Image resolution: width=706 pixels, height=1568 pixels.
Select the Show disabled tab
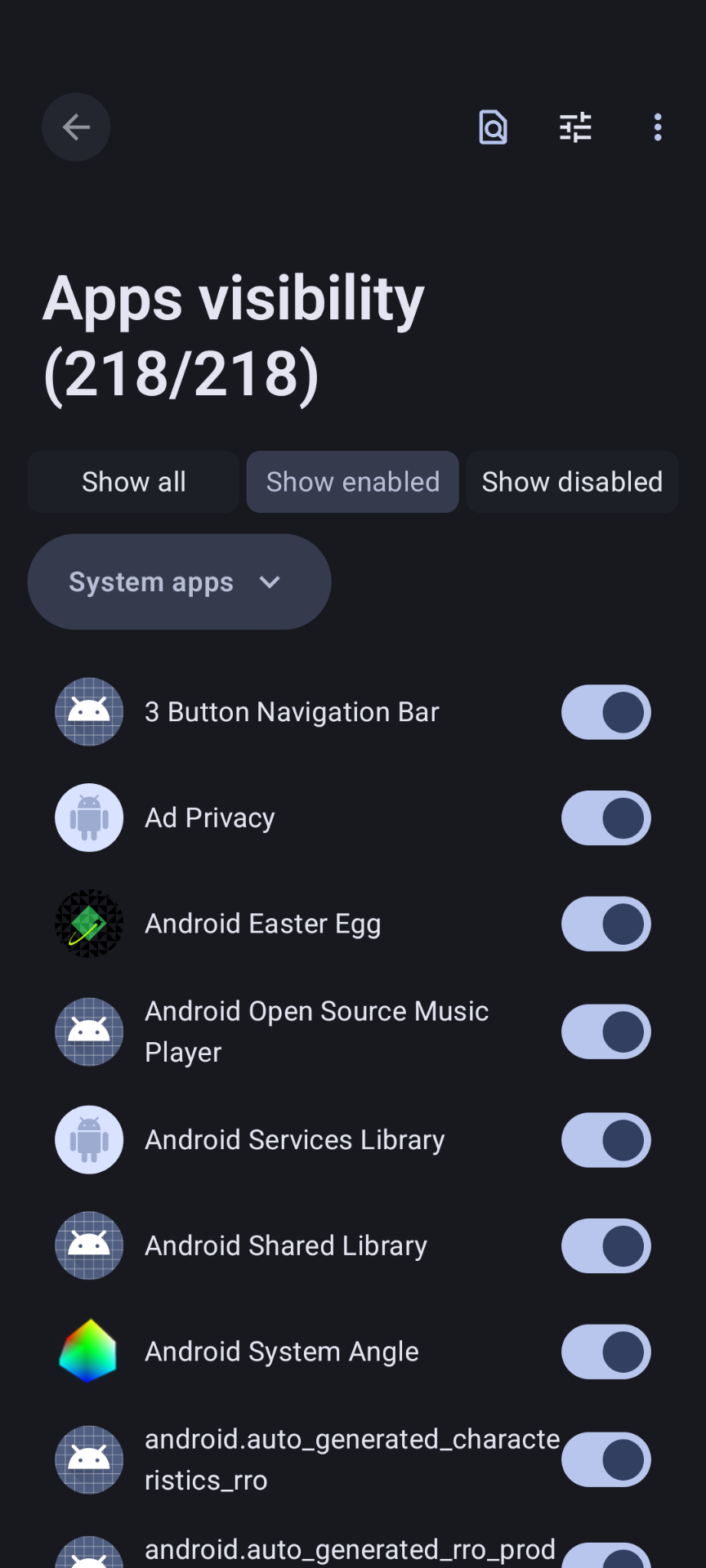coord(571,481)
